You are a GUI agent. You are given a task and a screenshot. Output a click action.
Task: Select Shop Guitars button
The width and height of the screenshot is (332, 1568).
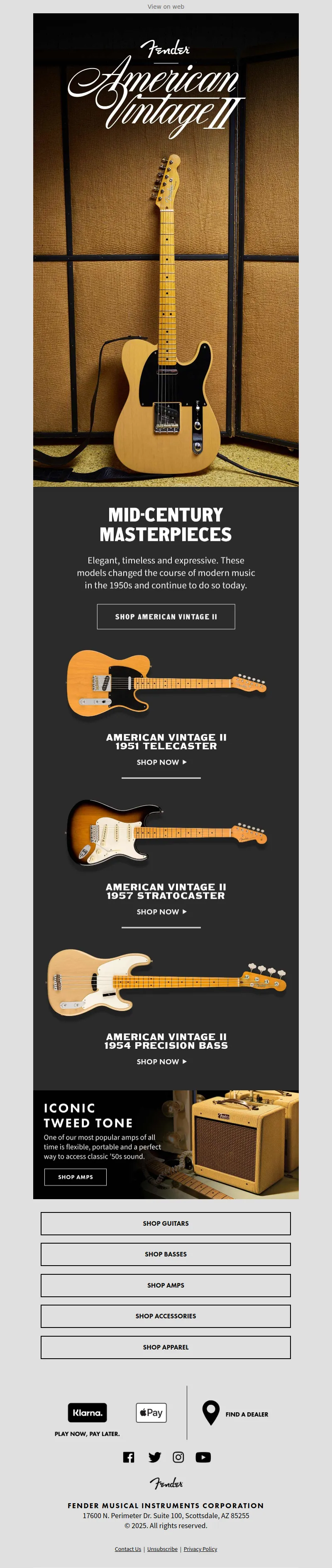166,1224
